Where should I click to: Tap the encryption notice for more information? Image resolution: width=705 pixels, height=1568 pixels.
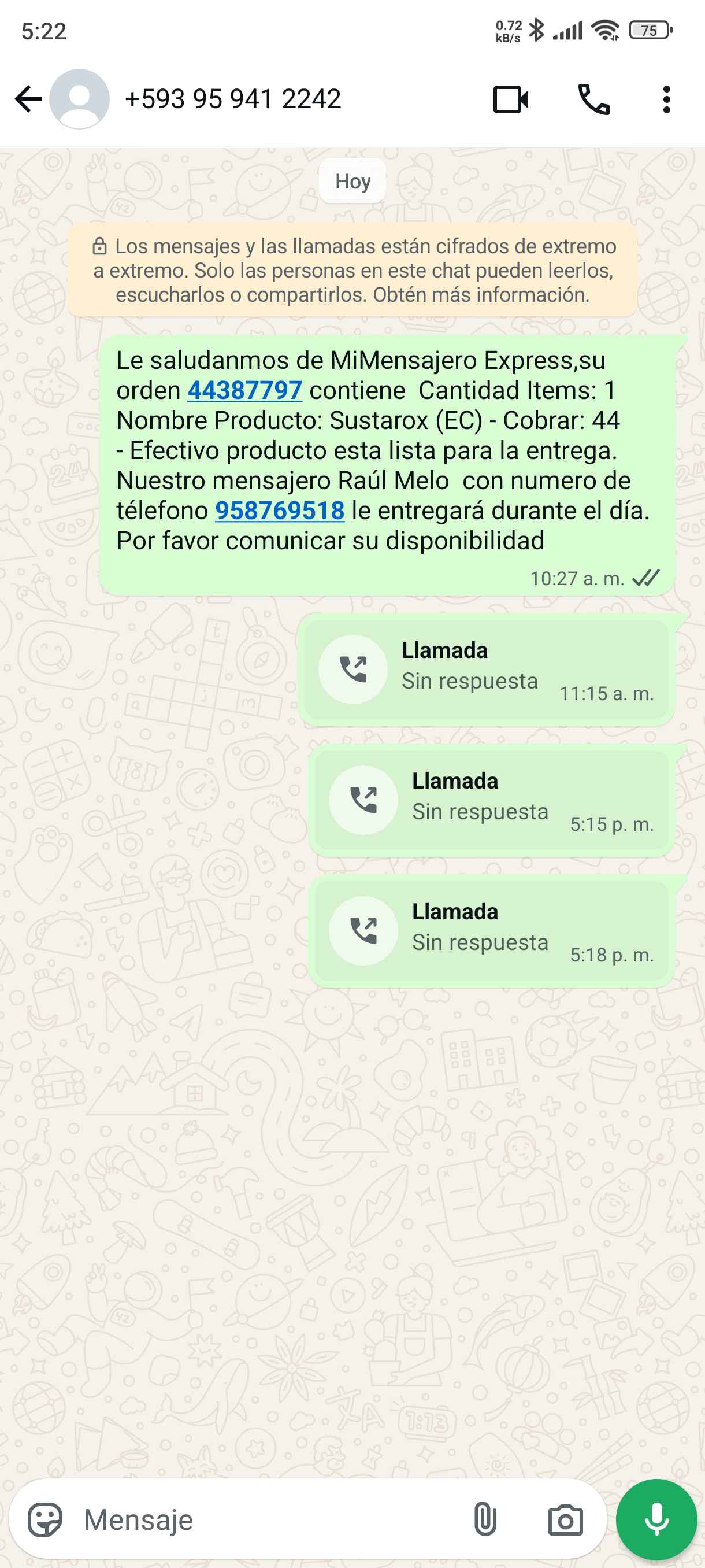coord(353,270)
